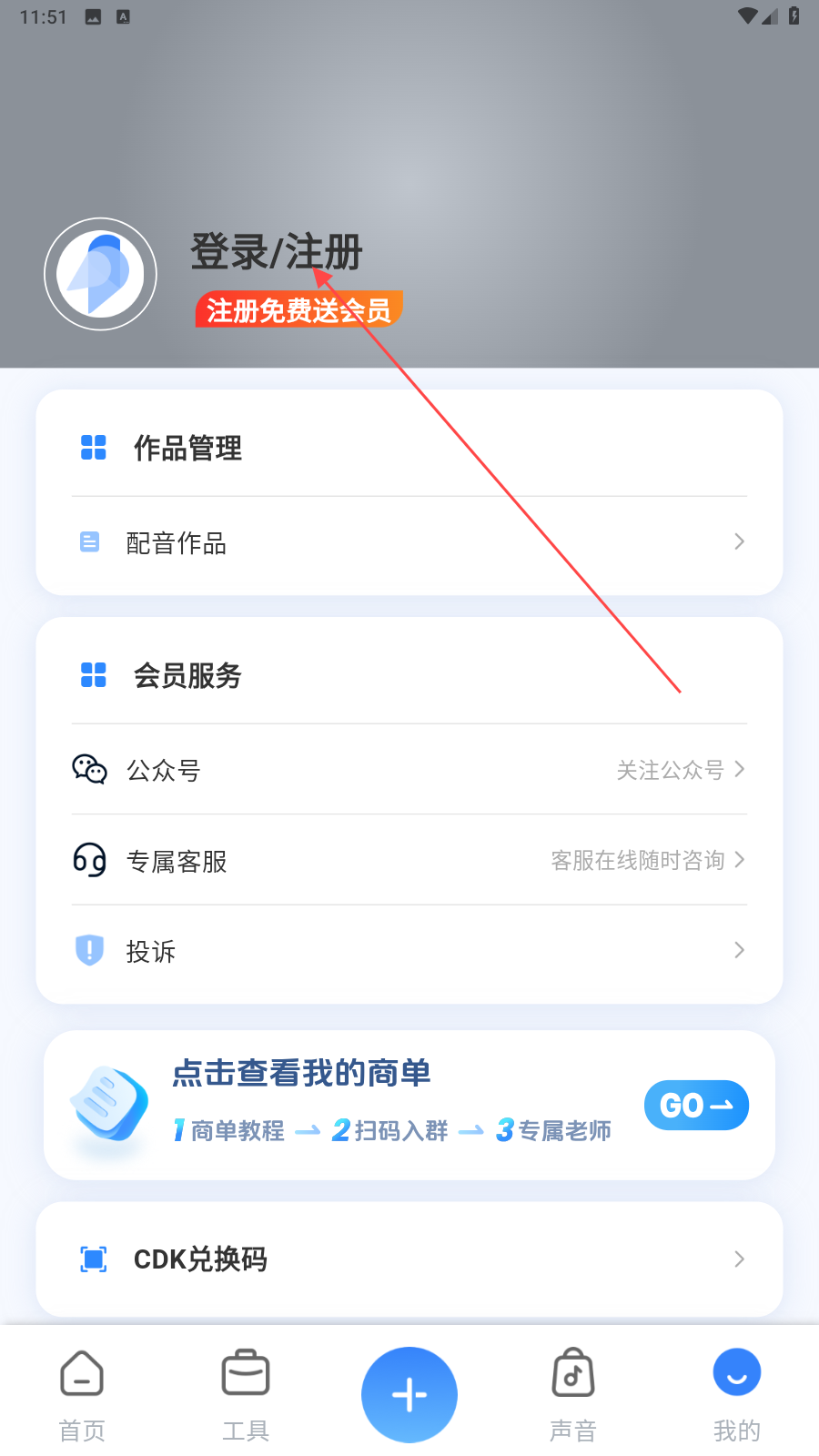Image resolution: width=819 pixels, height=1456 pixels.
Task: Tap the center plus create button
Action: (x=409, y=1395)
